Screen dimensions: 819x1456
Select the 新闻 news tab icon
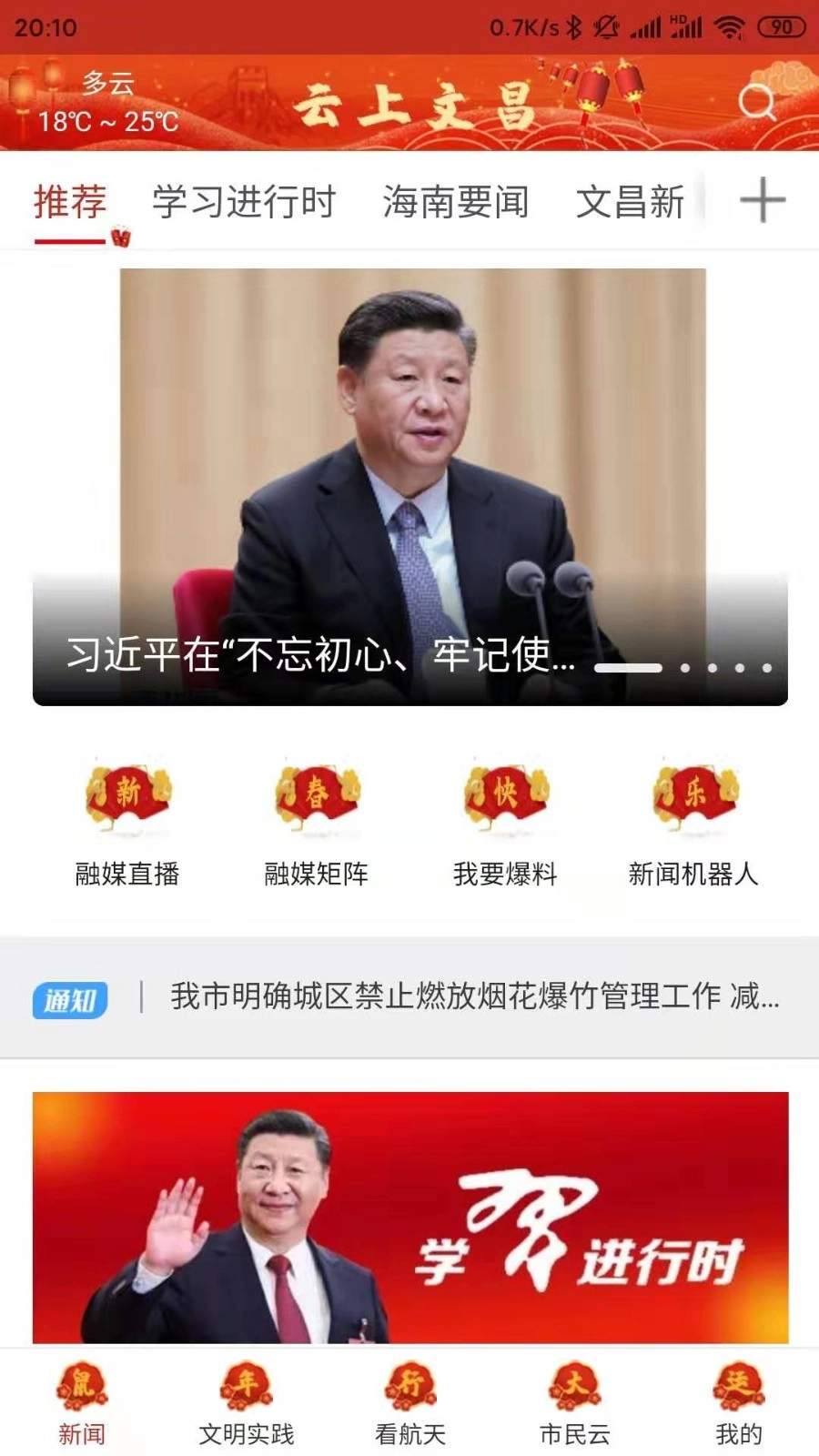point(82,1401)
